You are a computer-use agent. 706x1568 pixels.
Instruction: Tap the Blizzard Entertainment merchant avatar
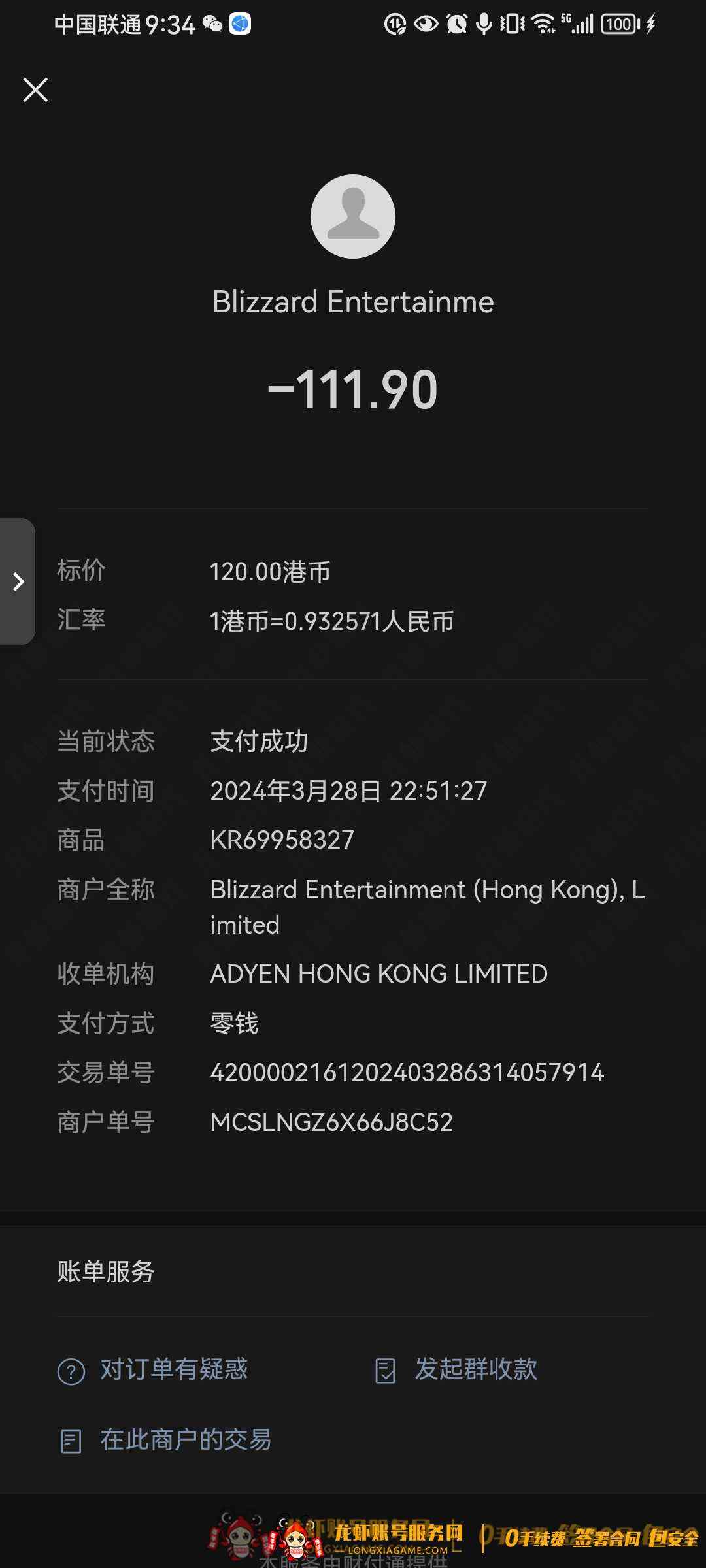[352, 216]
